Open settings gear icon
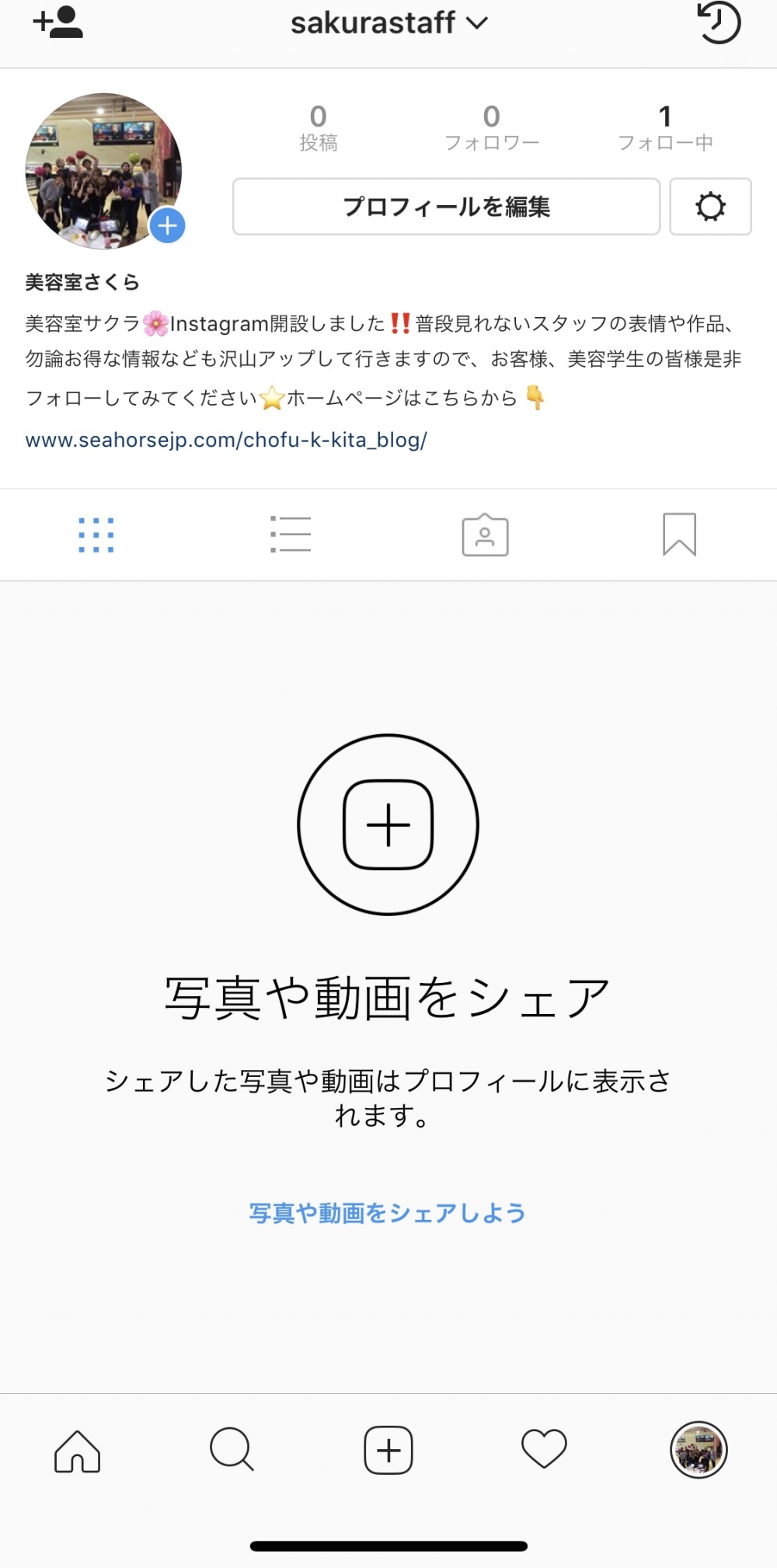 [x=710, y=207]
